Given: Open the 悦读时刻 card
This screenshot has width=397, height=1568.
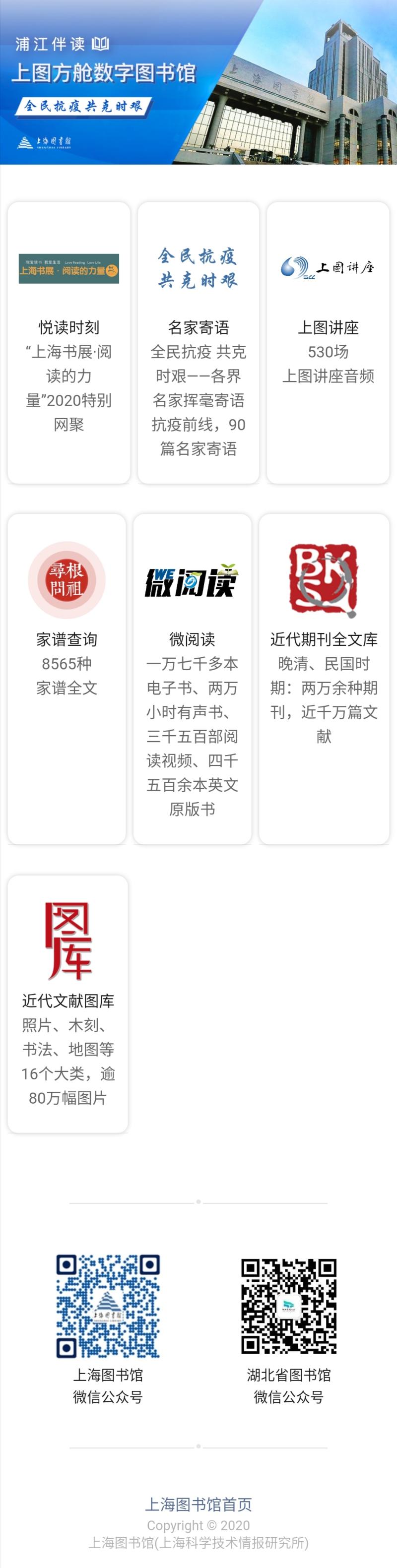Looking at the screenshot, I should 69,343.
